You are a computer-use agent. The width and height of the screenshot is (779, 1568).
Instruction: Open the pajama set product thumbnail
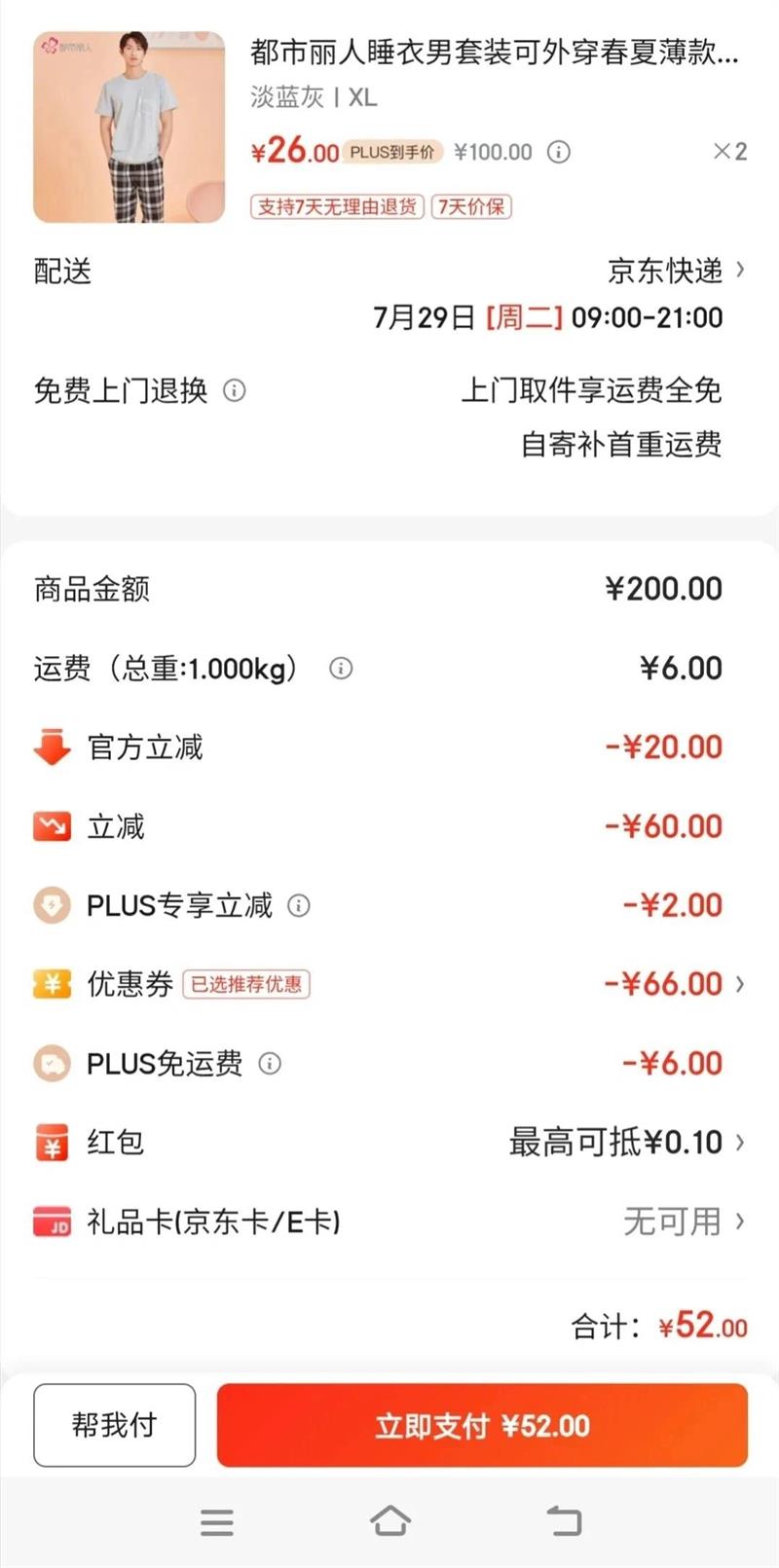click(x=129, y=128)
